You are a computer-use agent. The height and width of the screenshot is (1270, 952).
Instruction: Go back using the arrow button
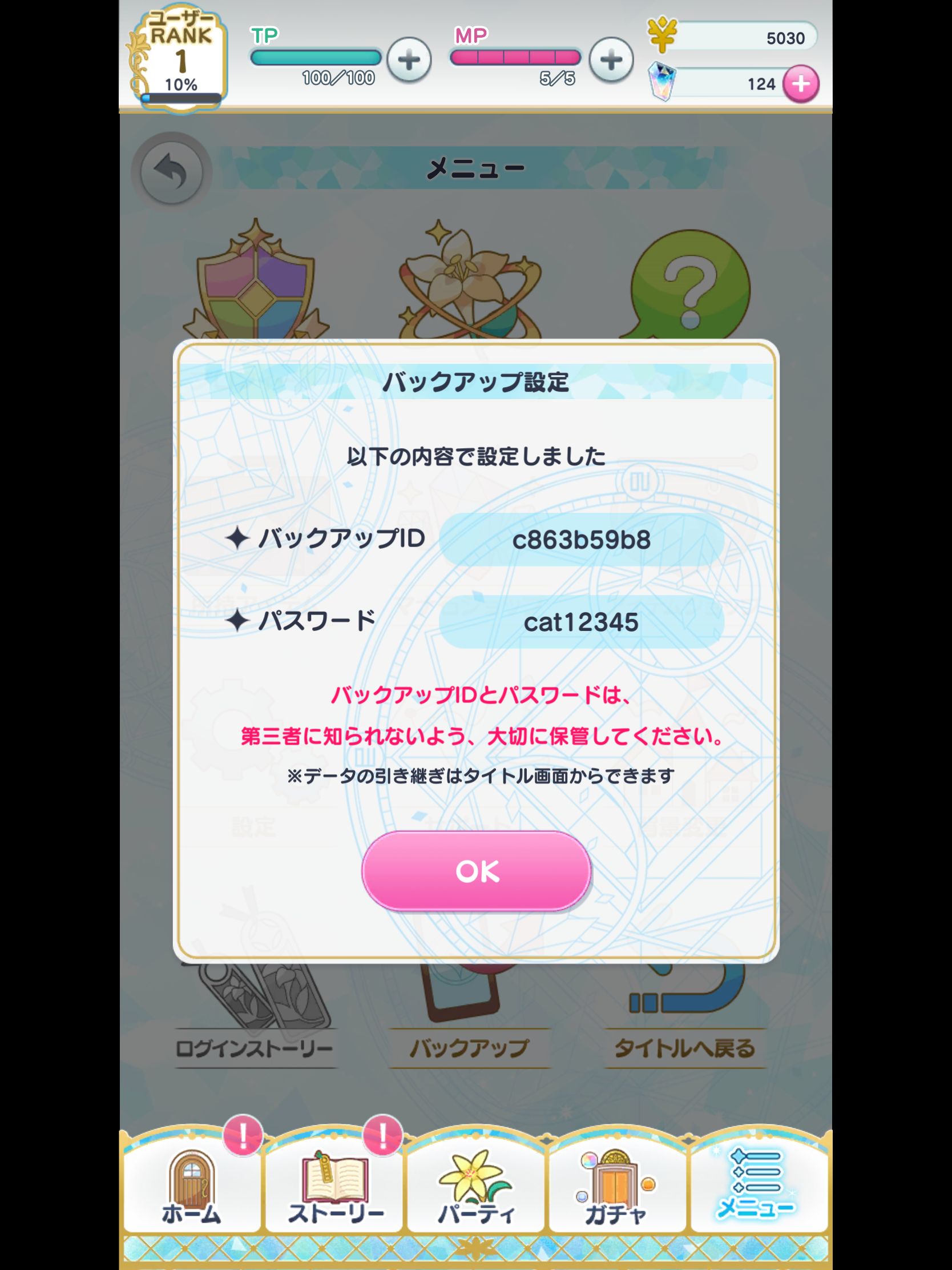(172, 172)
